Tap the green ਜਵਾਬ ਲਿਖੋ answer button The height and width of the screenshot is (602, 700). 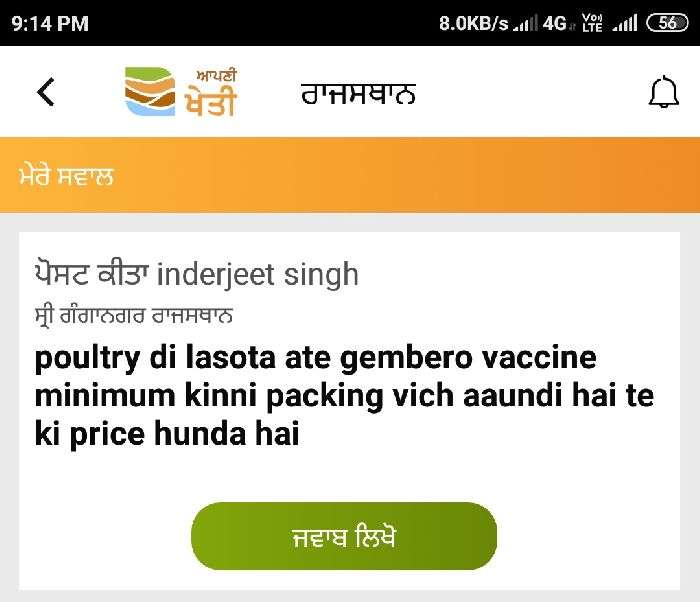(343, 537)
